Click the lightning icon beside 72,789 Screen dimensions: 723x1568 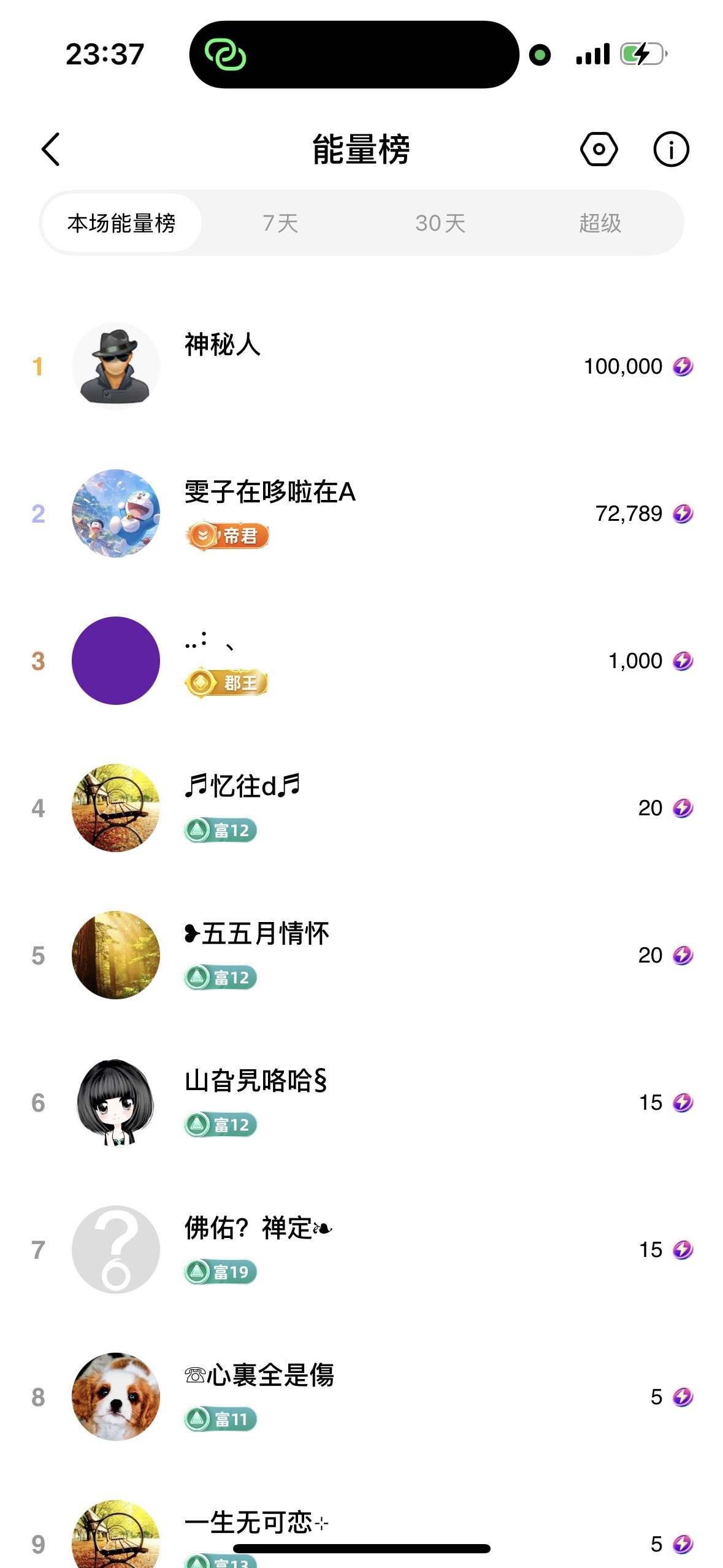click(683, 513)
